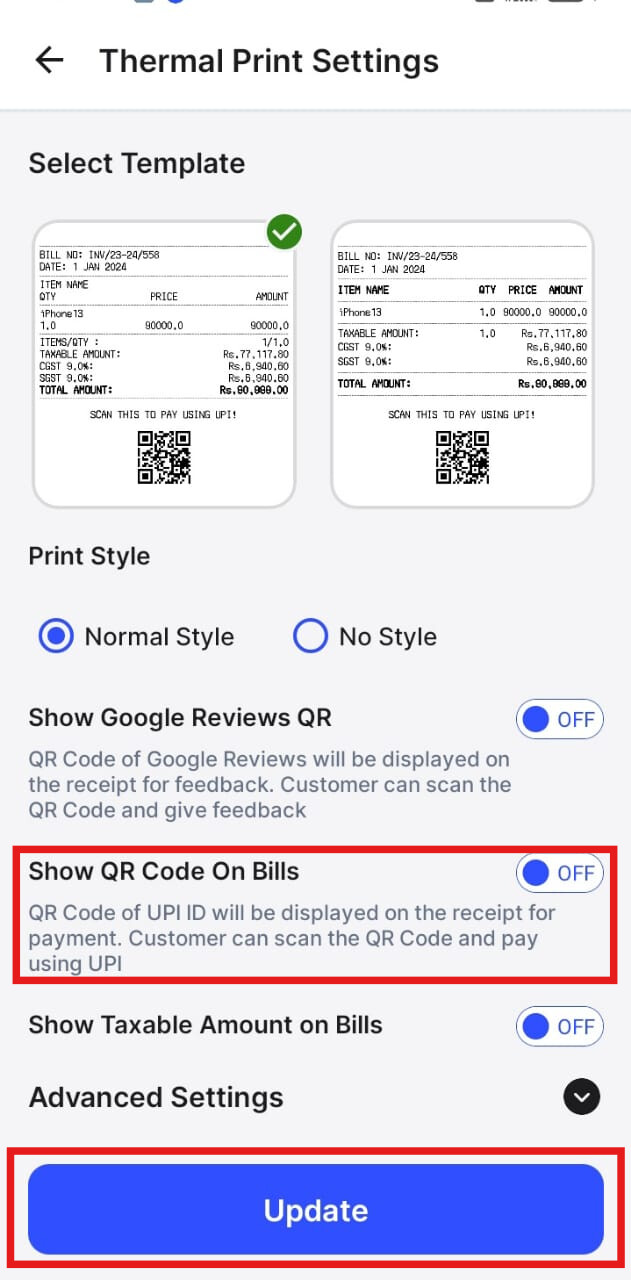This screenshot has width=631, height=1280.
Task: Select Normal Style print option
Action: [x=136, y=636]
